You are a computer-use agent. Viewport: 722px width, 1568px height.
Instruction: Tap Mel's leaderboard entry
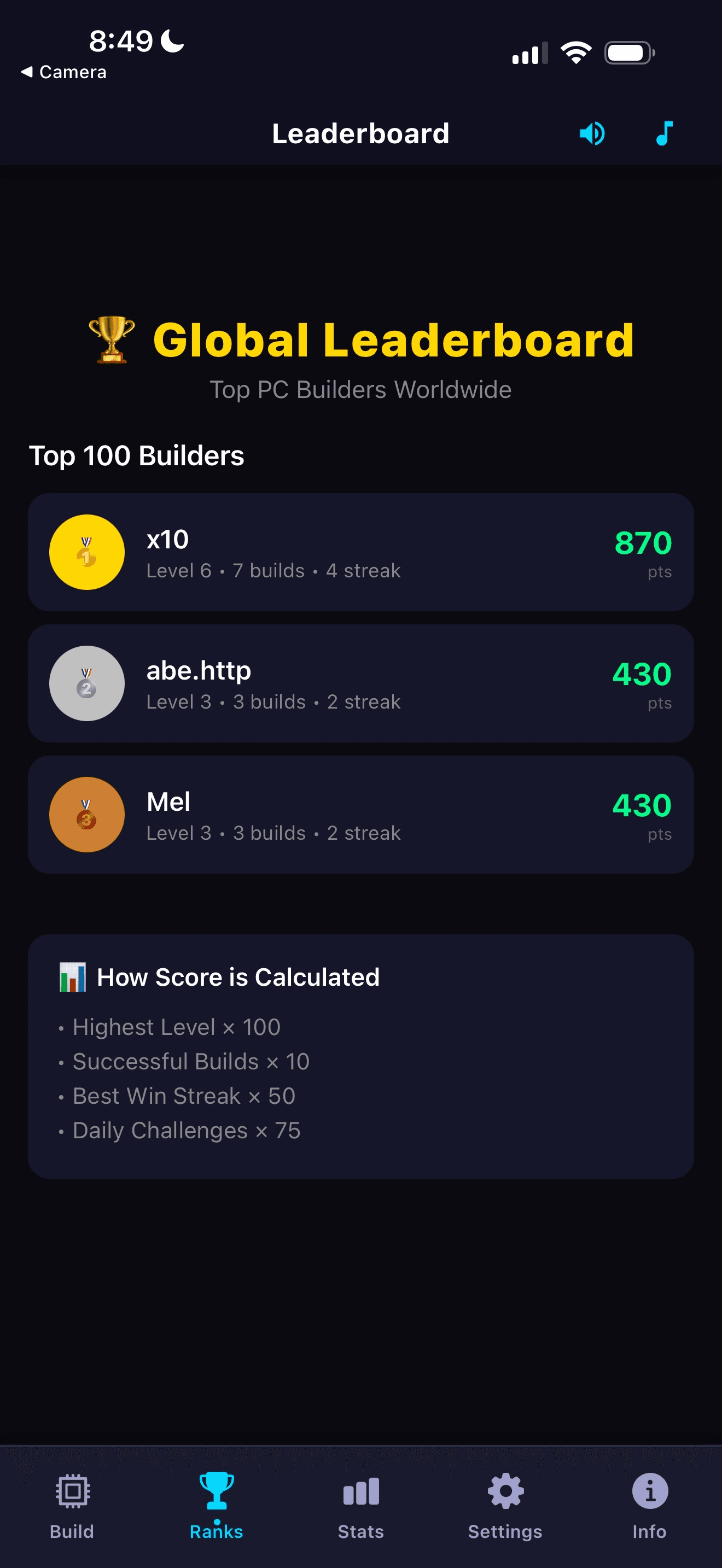click(x=361, y=815)
